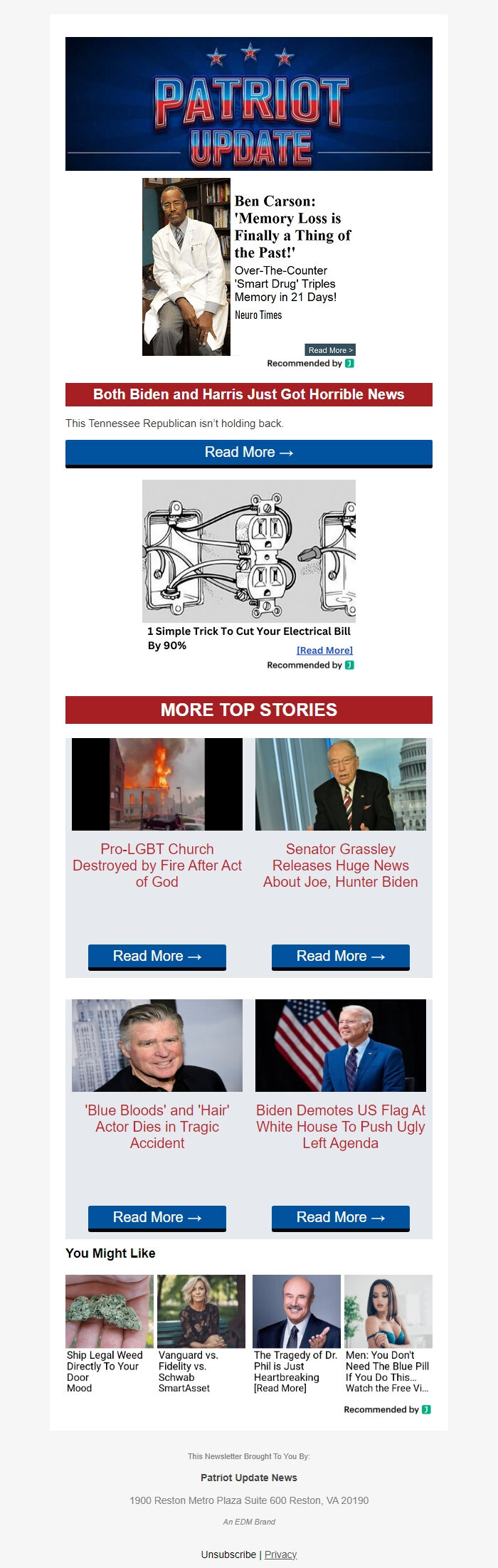
Task: Read more about Senator Grassley's news
Action: [x=340, y=957]
